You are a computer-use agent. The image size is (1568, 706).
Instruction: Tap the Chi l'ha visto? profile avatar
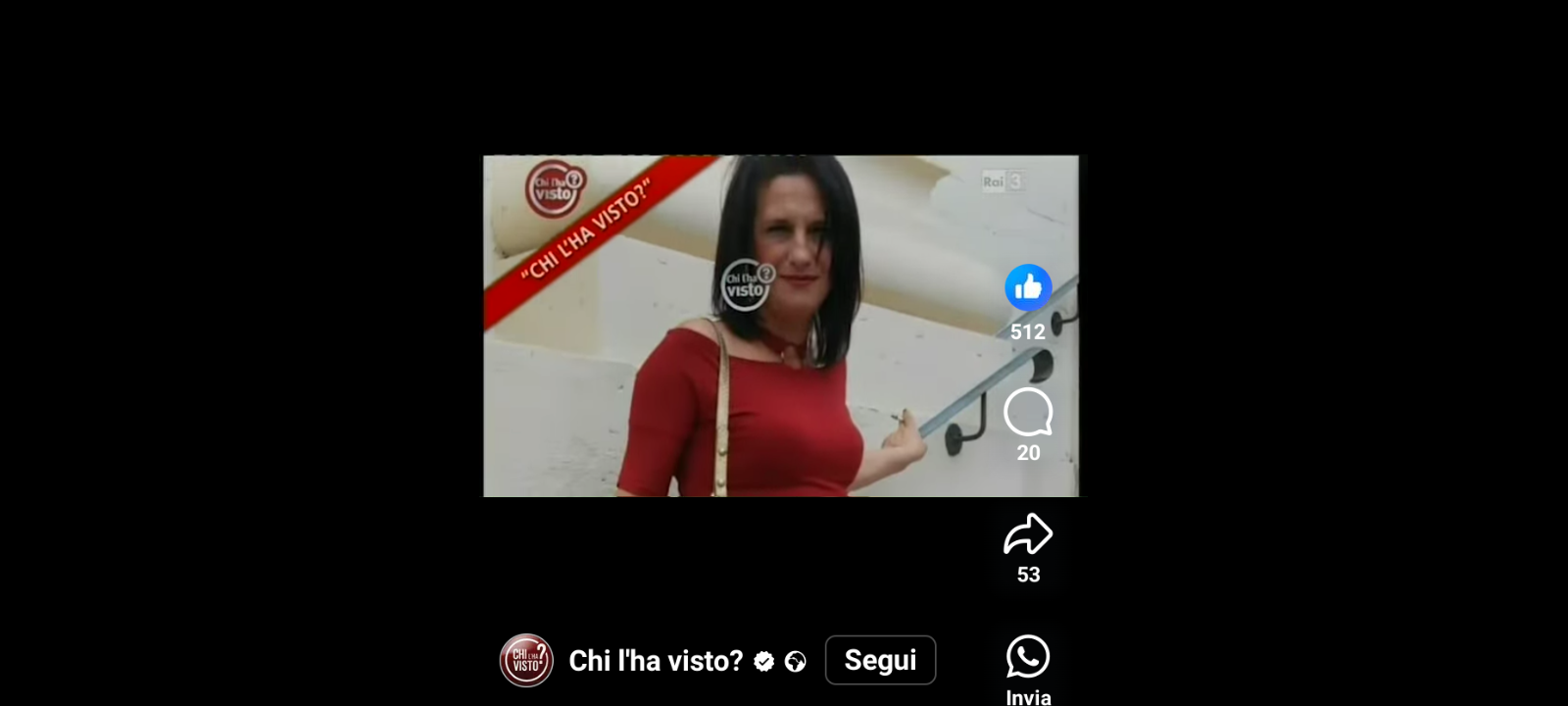pos(526,660)
